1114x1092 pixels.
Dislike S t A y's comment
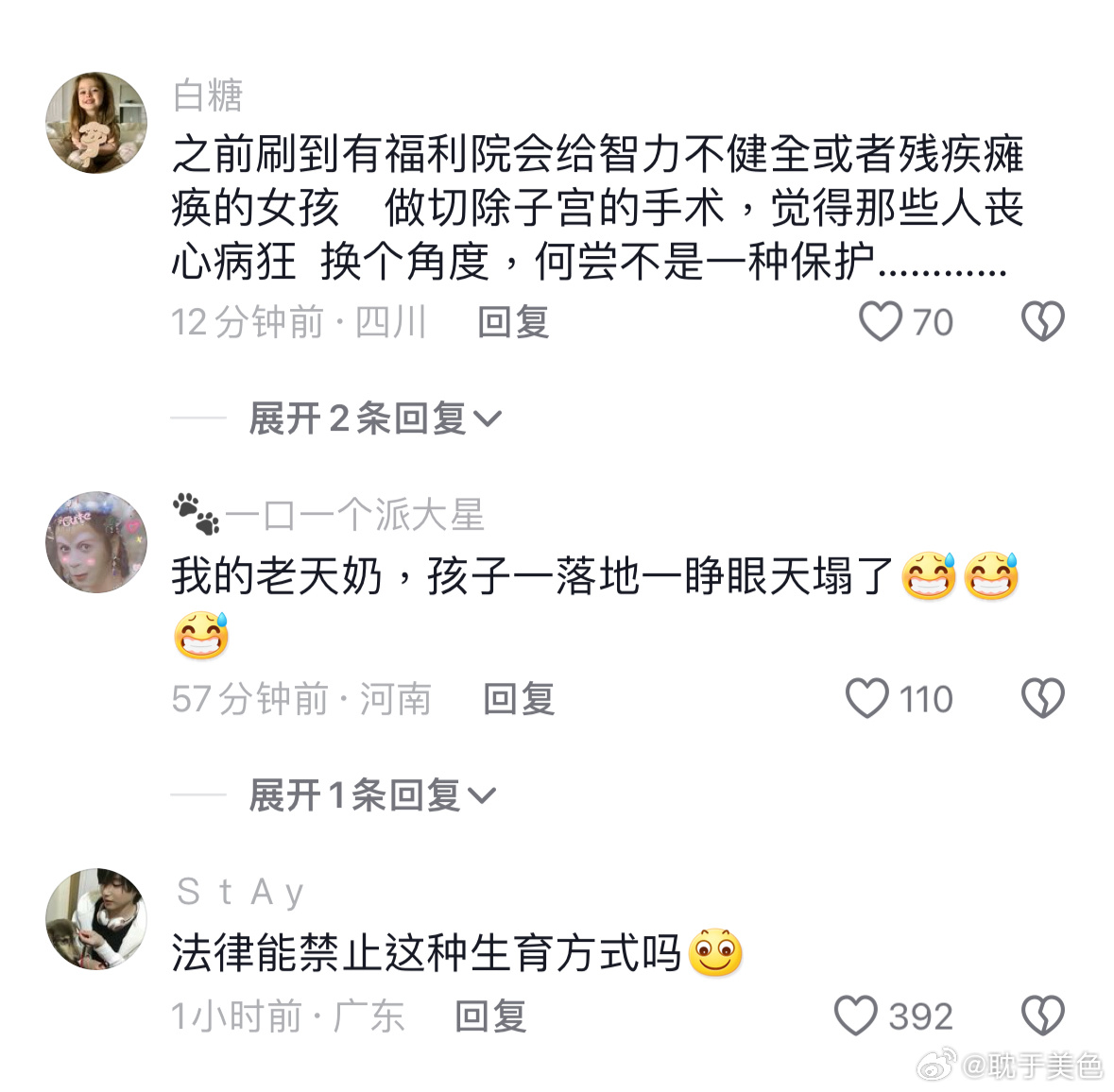click(x=1043, y=1016)
